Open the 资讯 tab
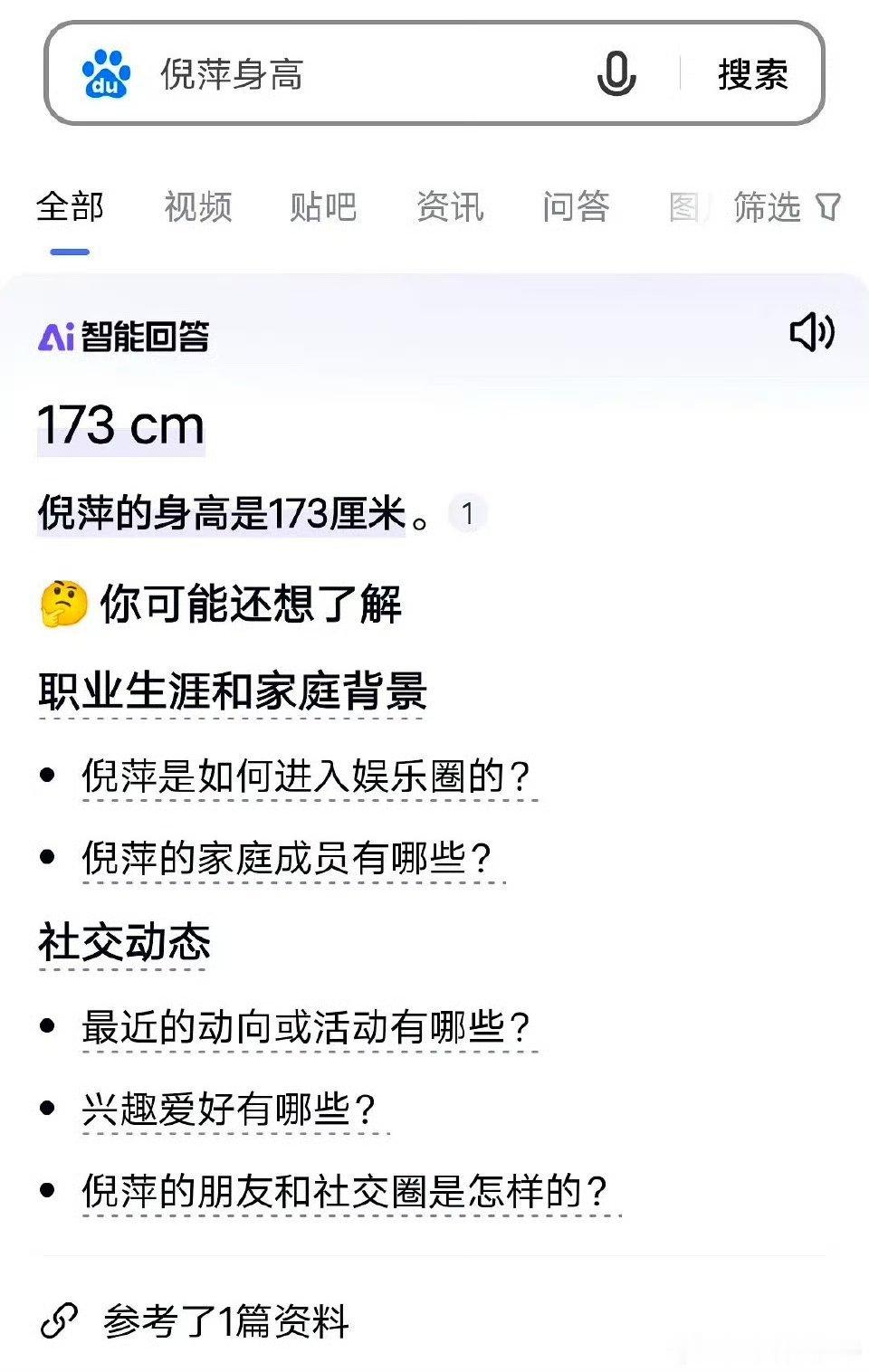Screen dimensions: 869x1372 451,207
